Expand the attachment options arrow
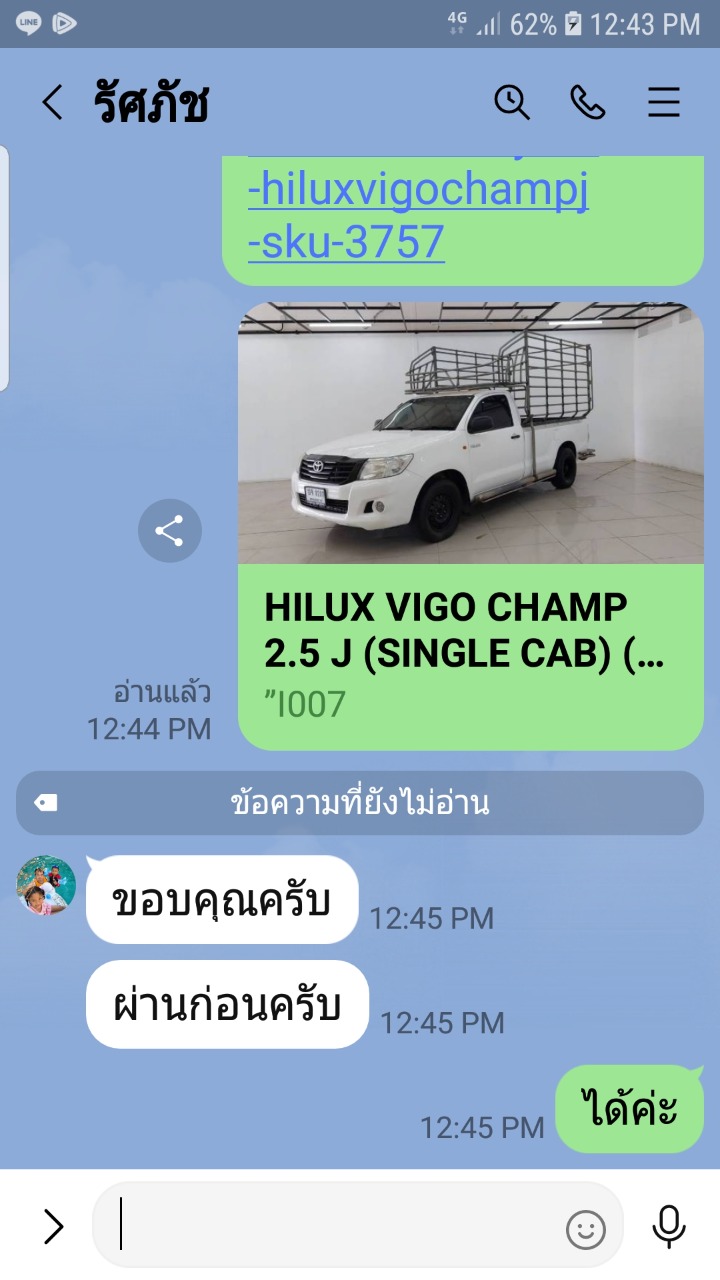The height and width of the screenshot is (1280, 720). pyautogui.click(x=53, y=1226)
